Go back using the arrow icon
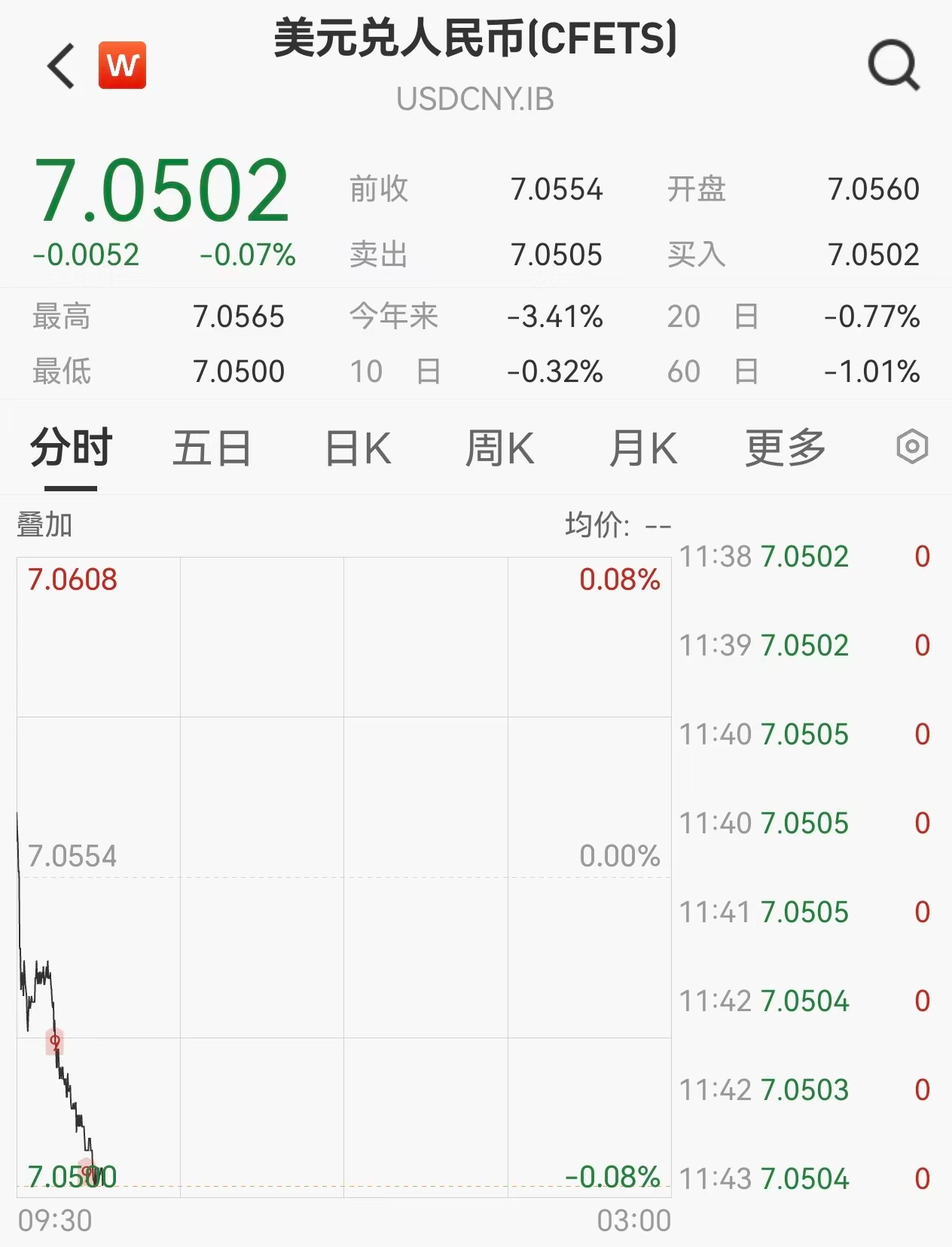Viewport: 952px width, 1247px height. [x=62, y=66]
